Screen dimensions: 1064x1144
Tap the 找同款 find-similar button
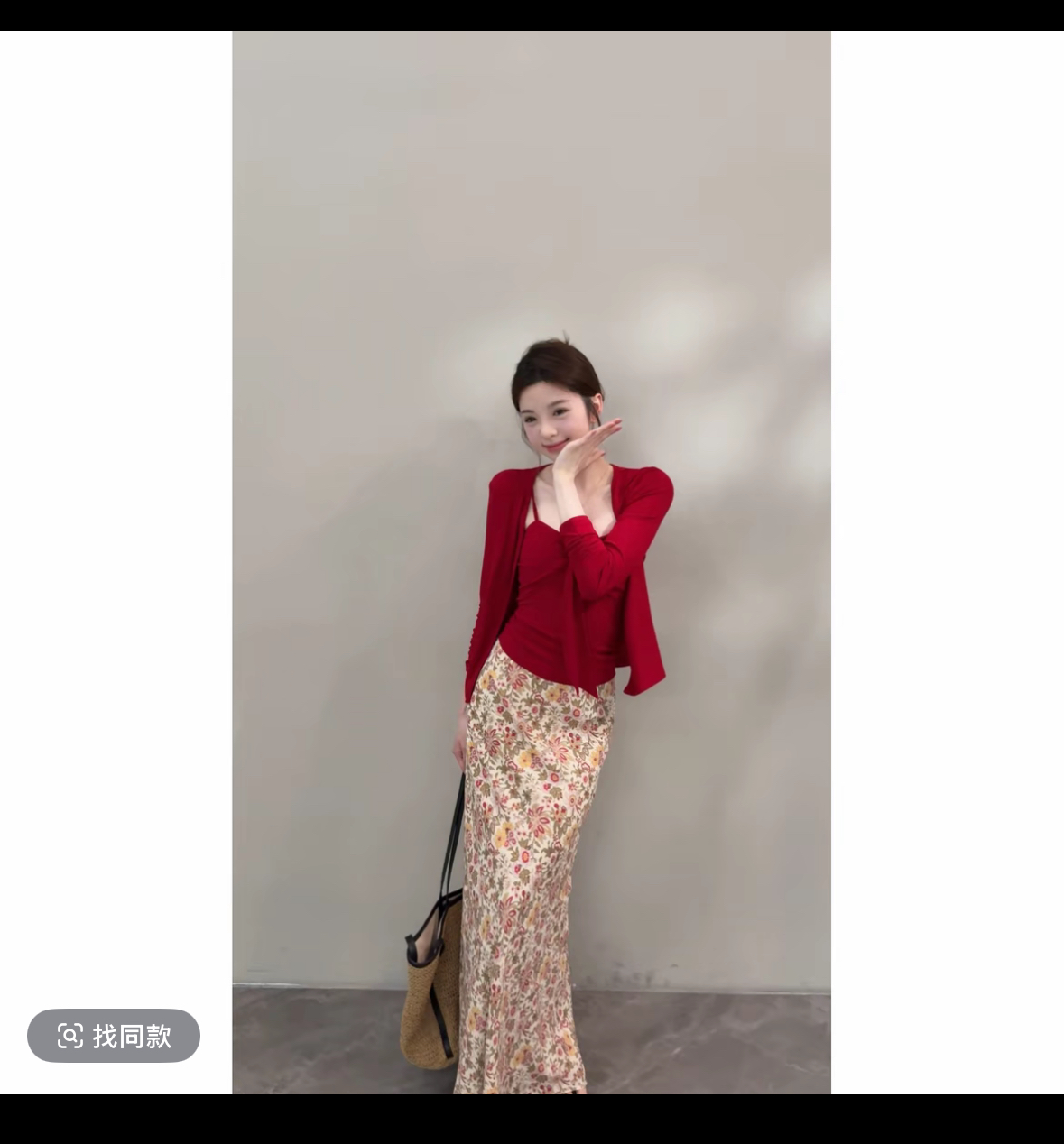point(114,1036)
